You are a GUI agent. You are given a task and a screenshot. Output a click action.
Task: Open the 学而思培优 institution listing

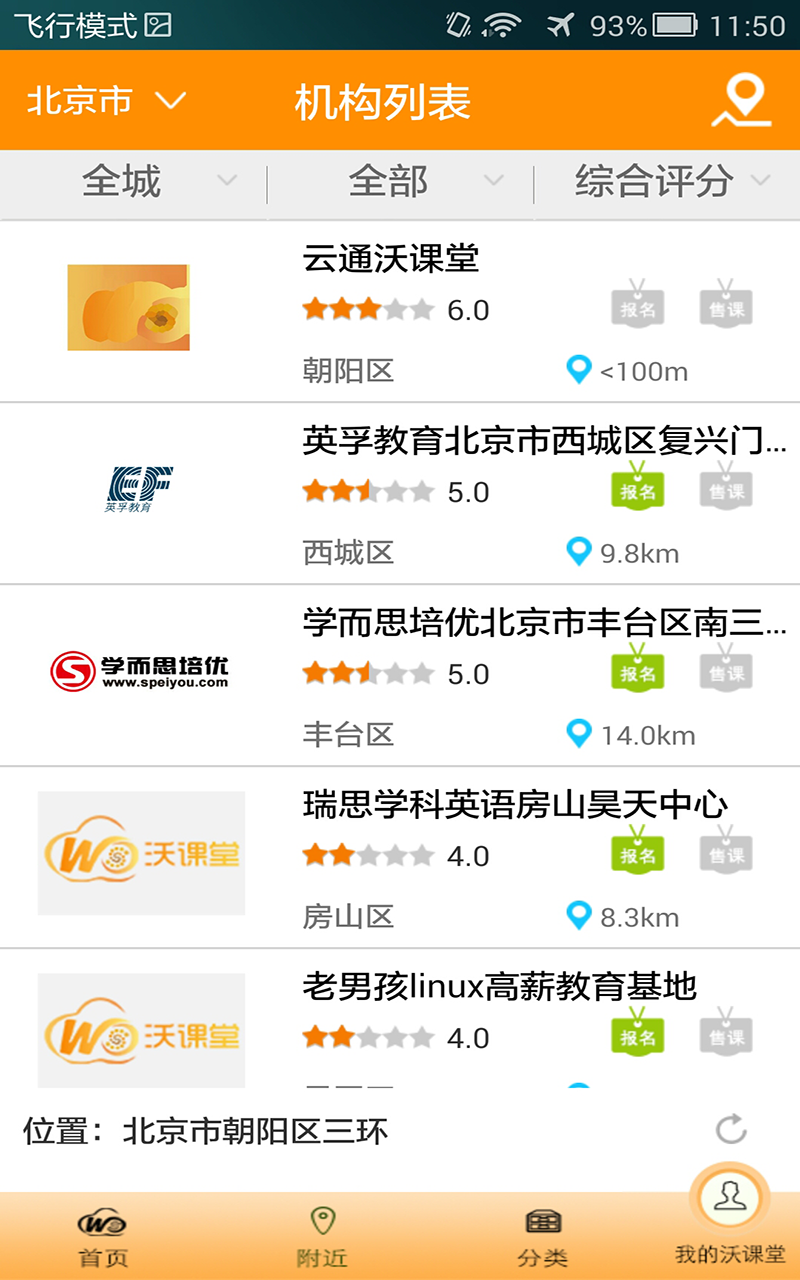coord(400,675)
